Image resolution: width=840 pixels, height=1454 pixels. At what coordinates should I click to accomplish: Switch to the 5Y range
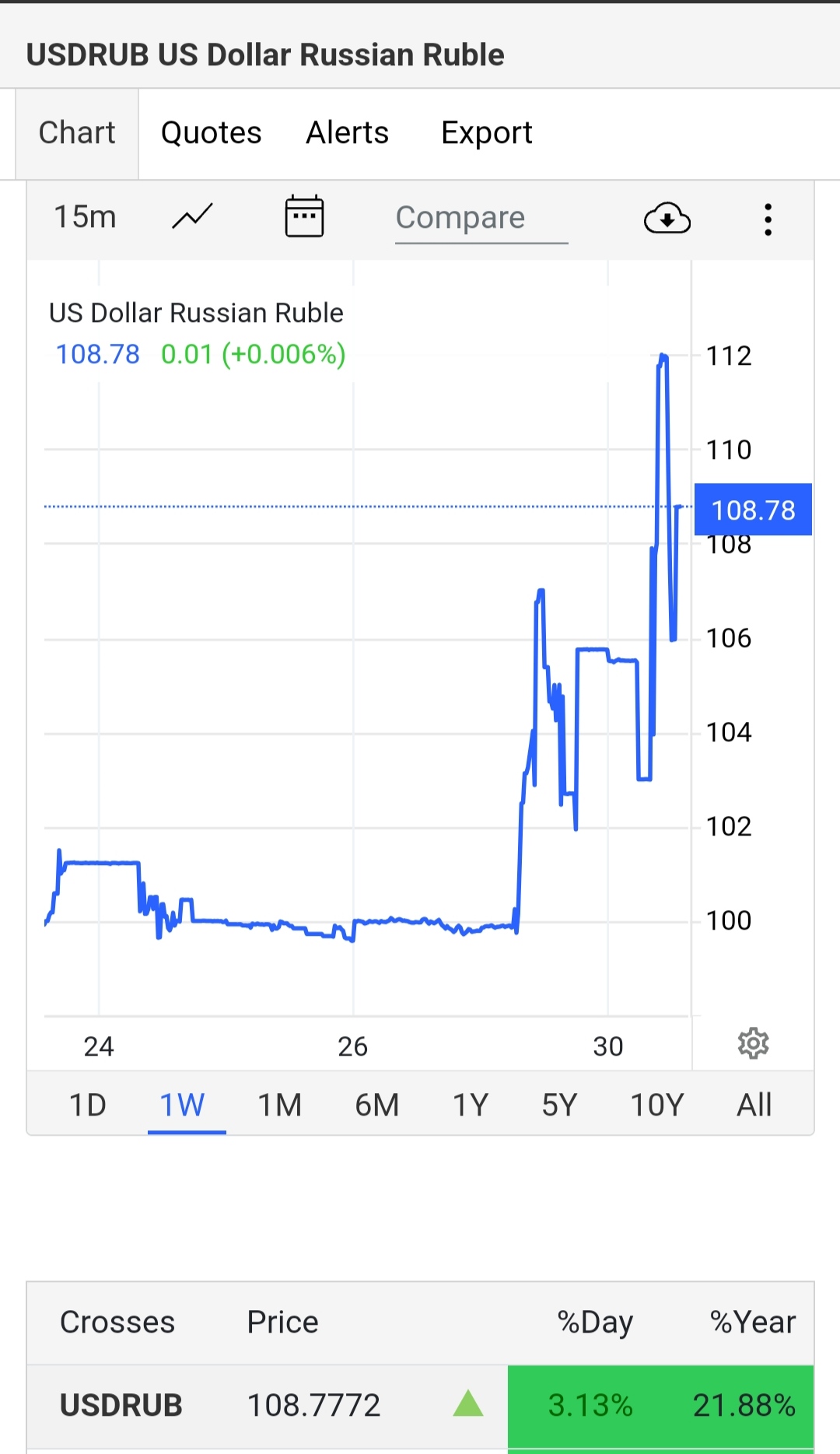pos(559,1105)
